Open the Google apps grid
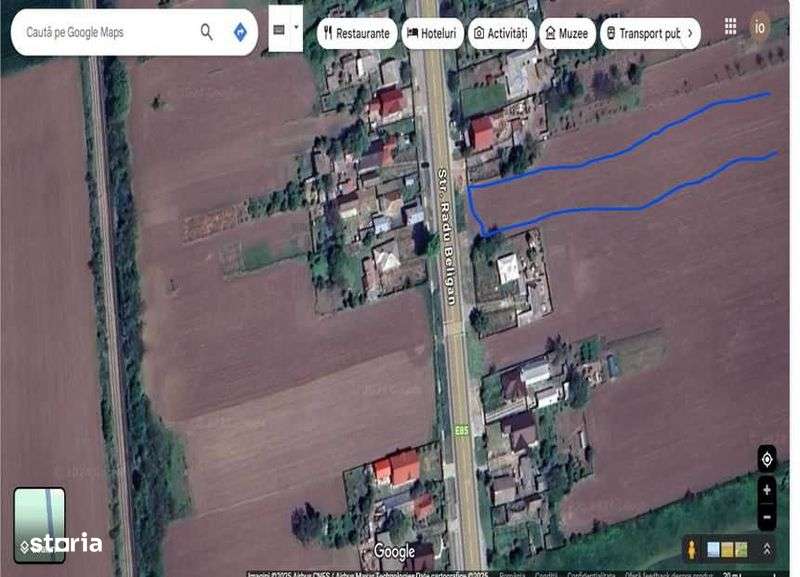The width and height of the screenshot is (800, 577). coord(730,26)
